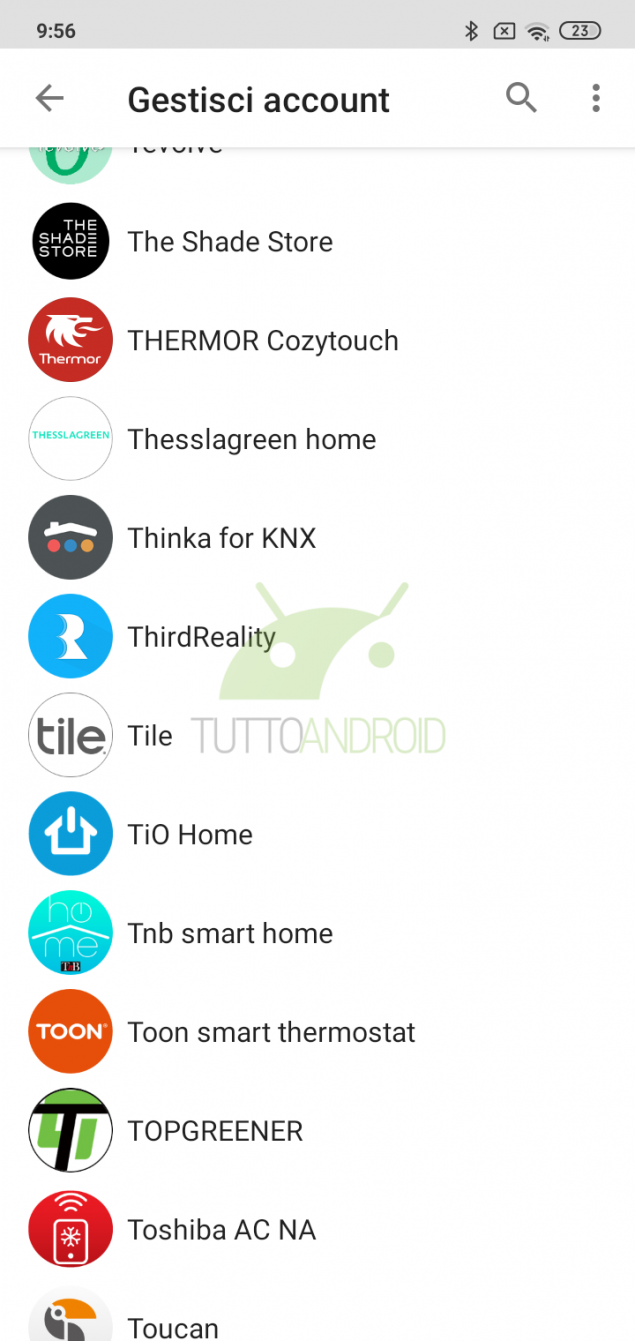Open Tnb smart home
The height and width of the screenshot is (1341, 635).
tap(230, 934)
